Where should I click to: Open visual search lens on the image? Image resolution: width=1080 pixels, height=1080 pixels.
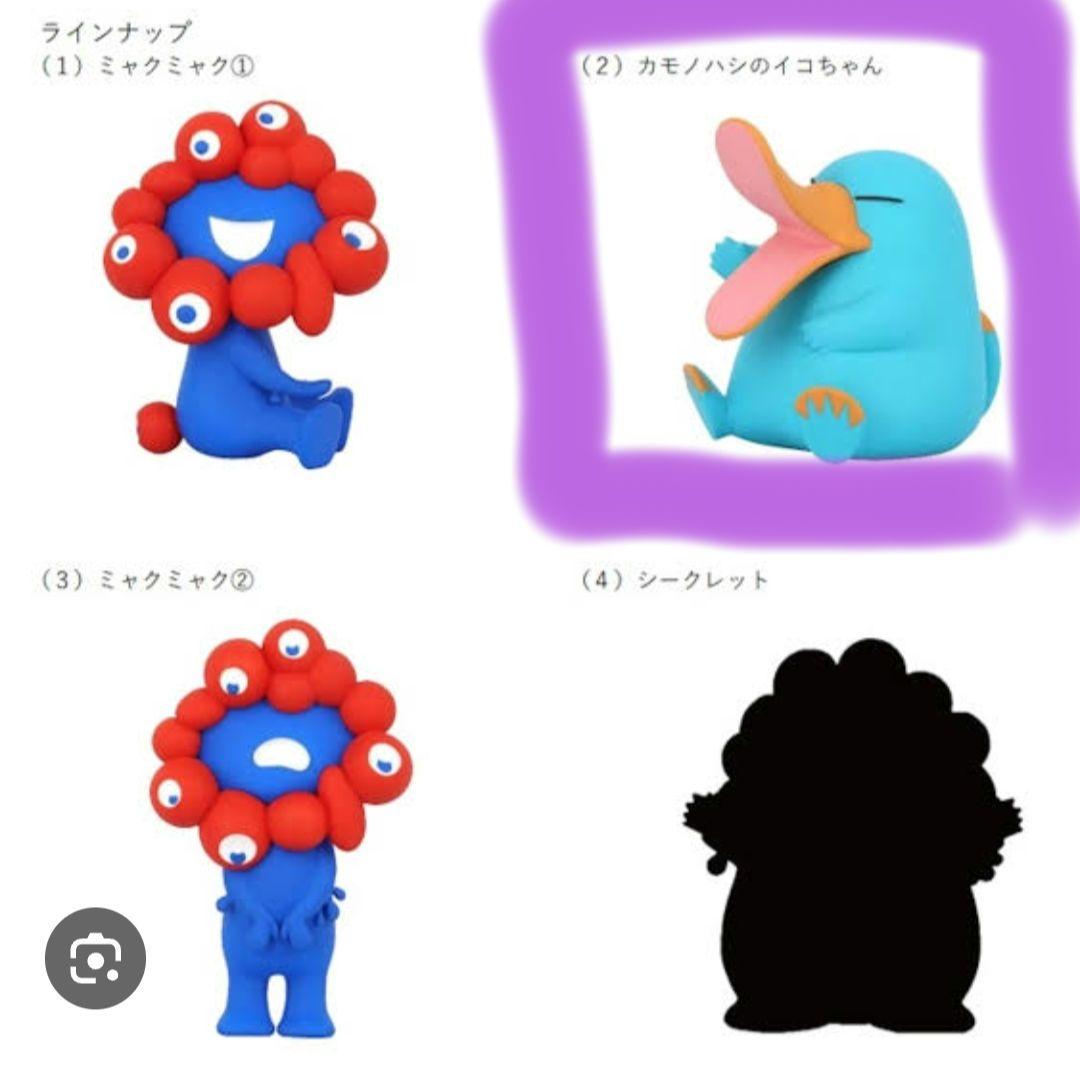[95, 958]
